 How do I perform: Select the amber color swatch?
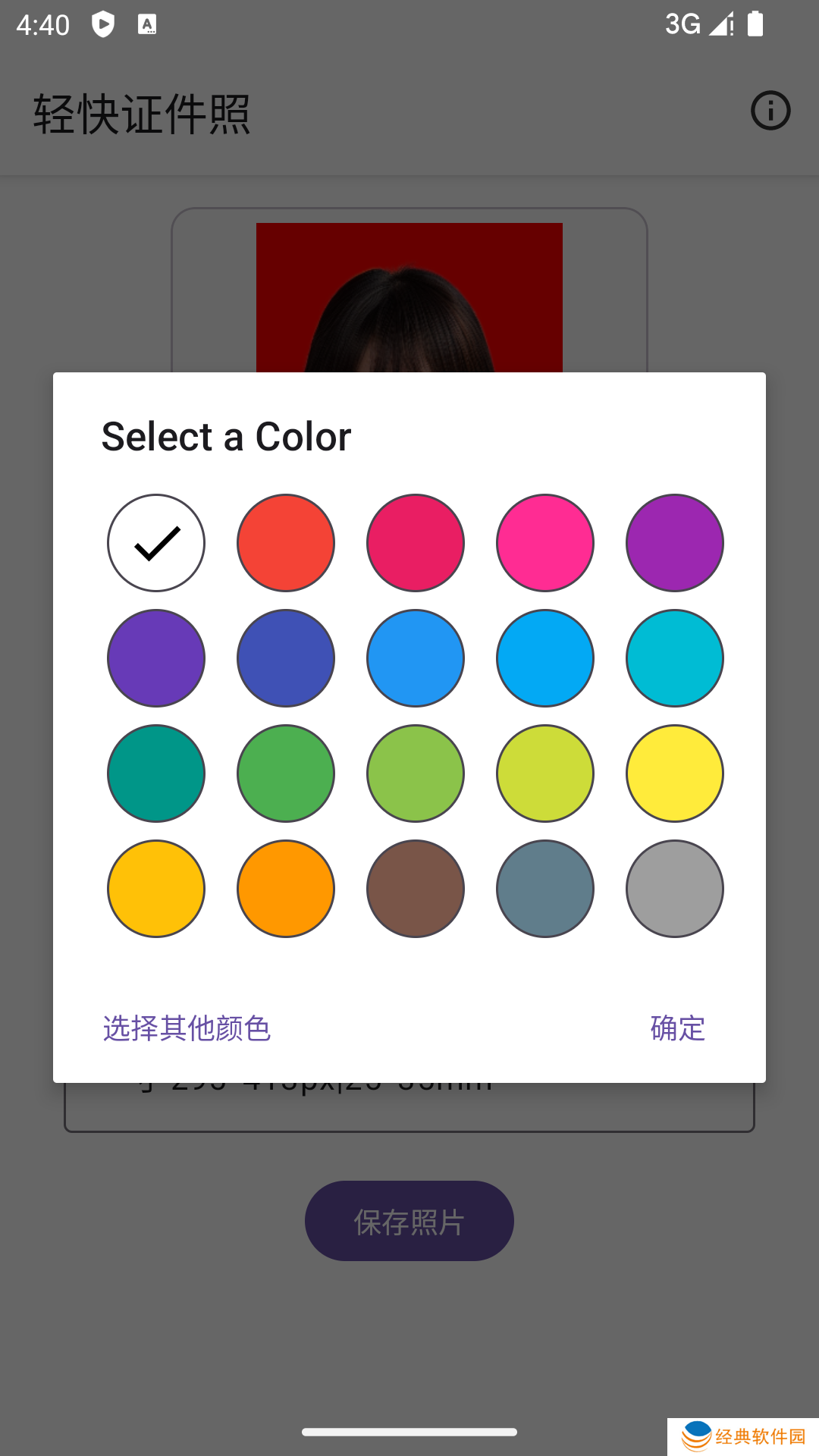coord(156,889)
